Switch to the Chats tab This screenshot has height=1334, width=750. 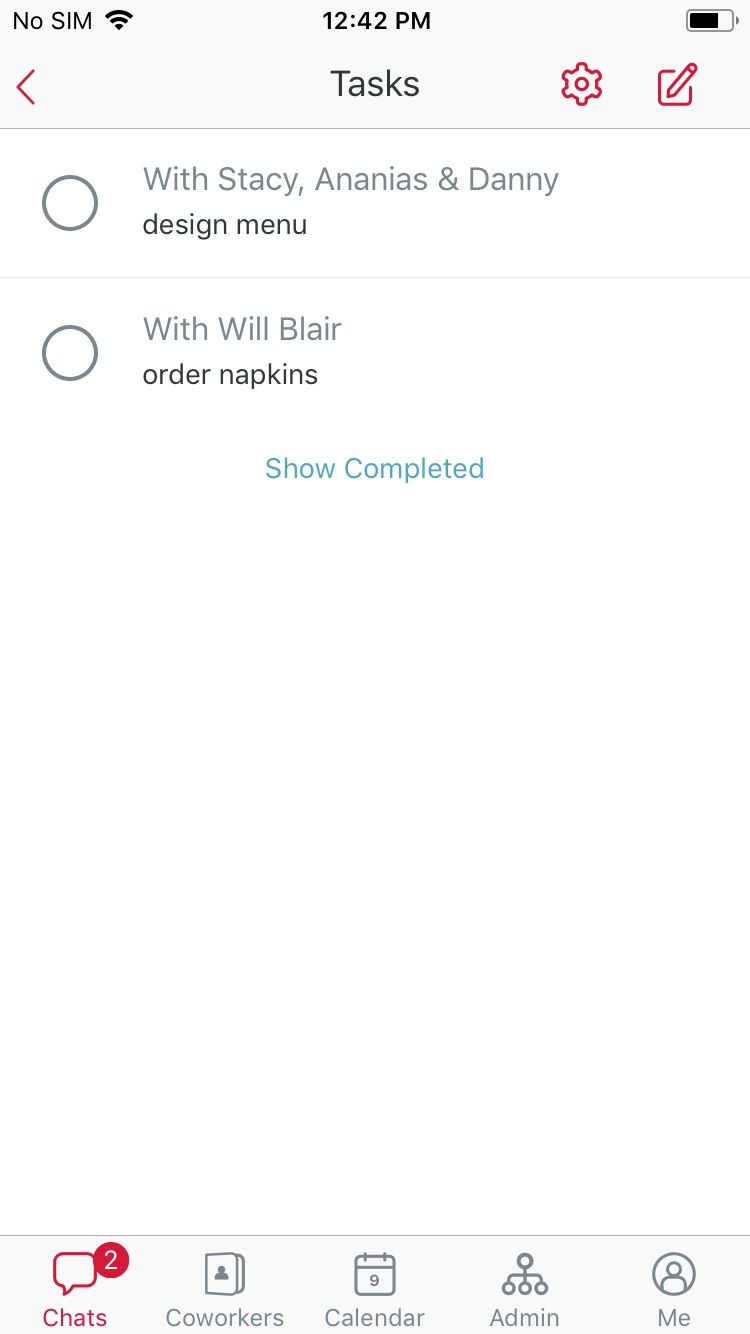tap(75, 1286)
